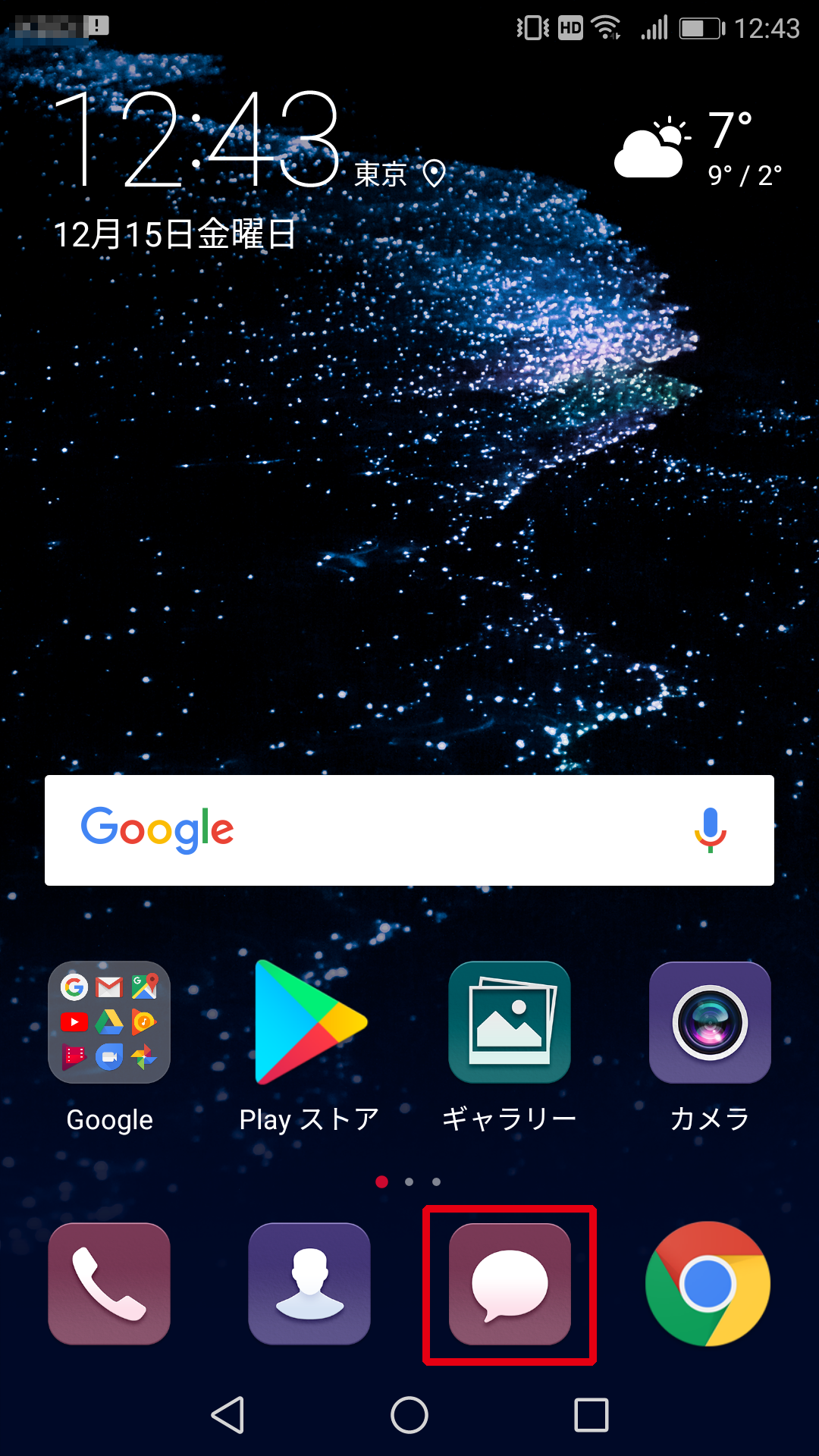Viewport: 819px width, 1456px height.
Task: Open the contacts app
Action: (x=309, y=1284)
